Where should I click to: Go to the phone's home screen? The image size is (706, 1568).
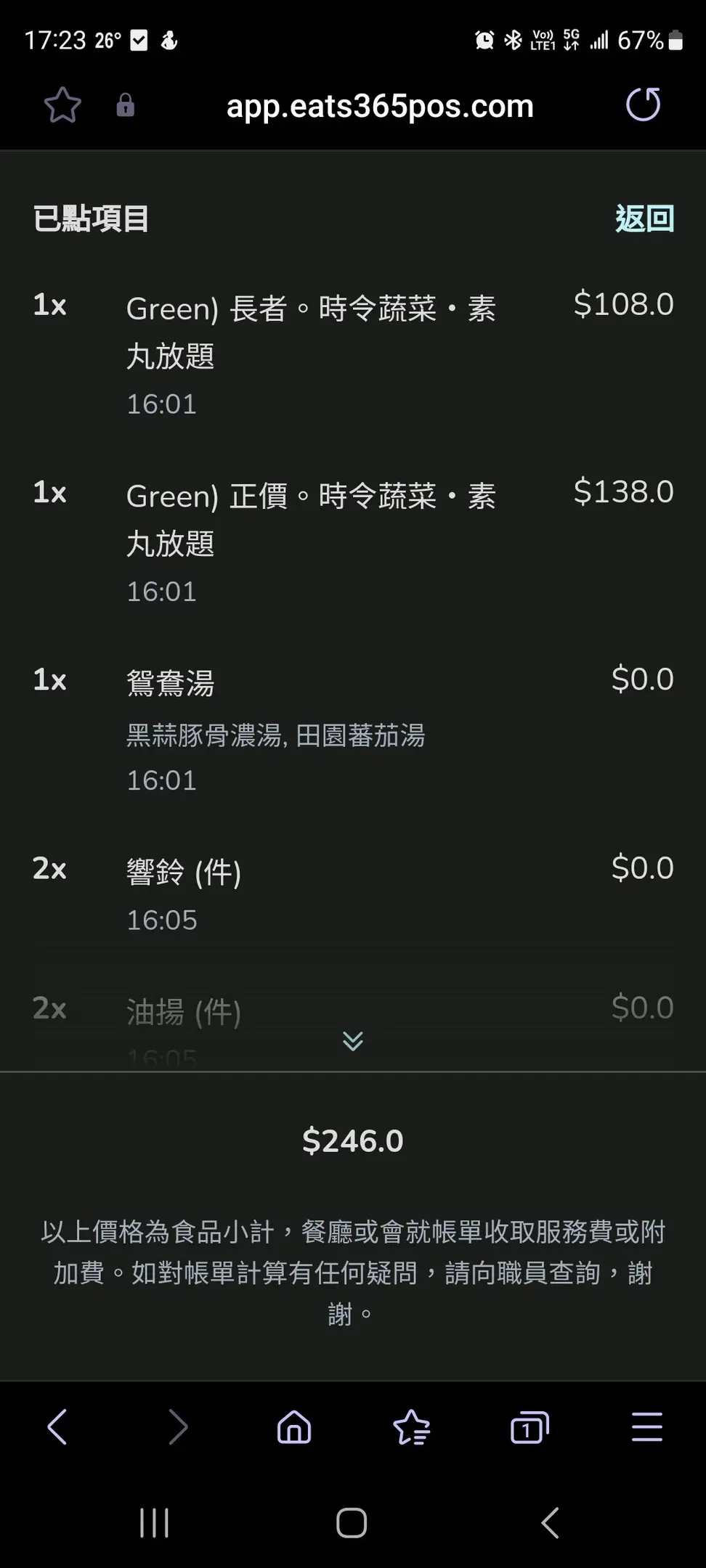click(x=352, y=1522)
